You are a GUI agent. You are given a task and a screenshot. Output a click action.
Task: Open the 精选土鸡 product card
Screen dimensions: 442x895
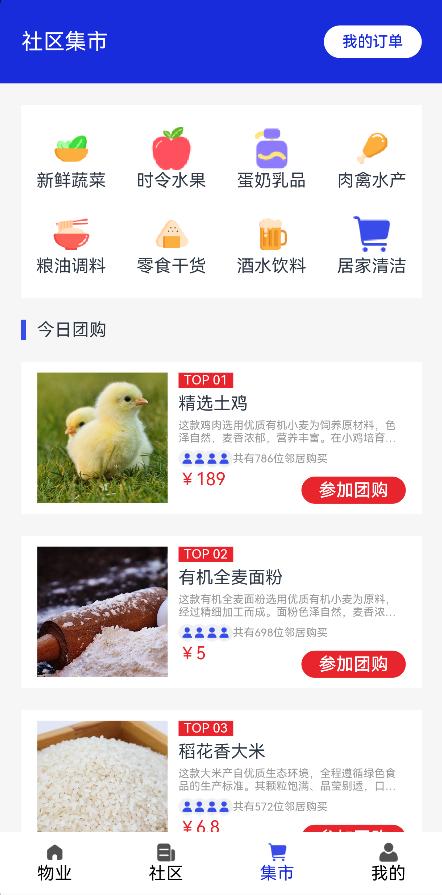222,438
